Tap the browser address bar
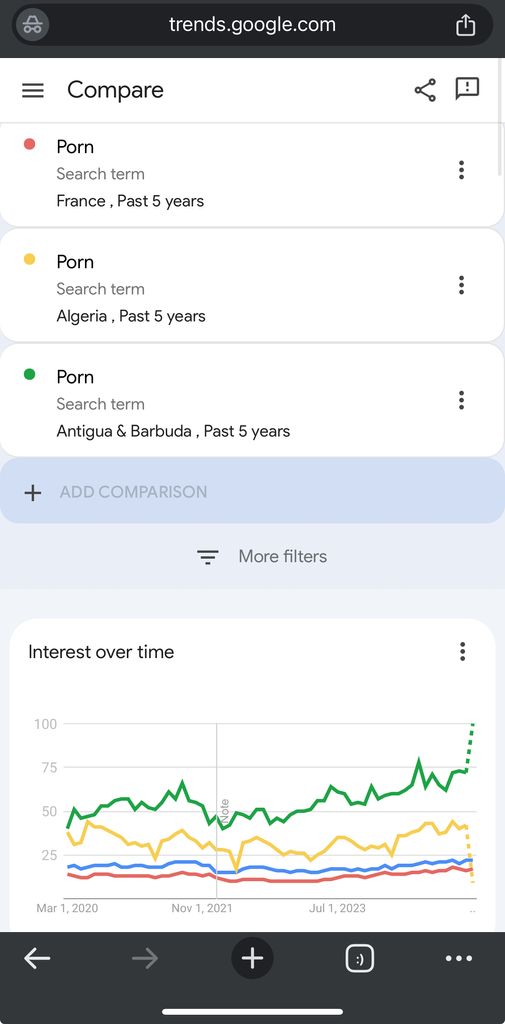The height and width of the screenshot is (1024, 505). 252,25
